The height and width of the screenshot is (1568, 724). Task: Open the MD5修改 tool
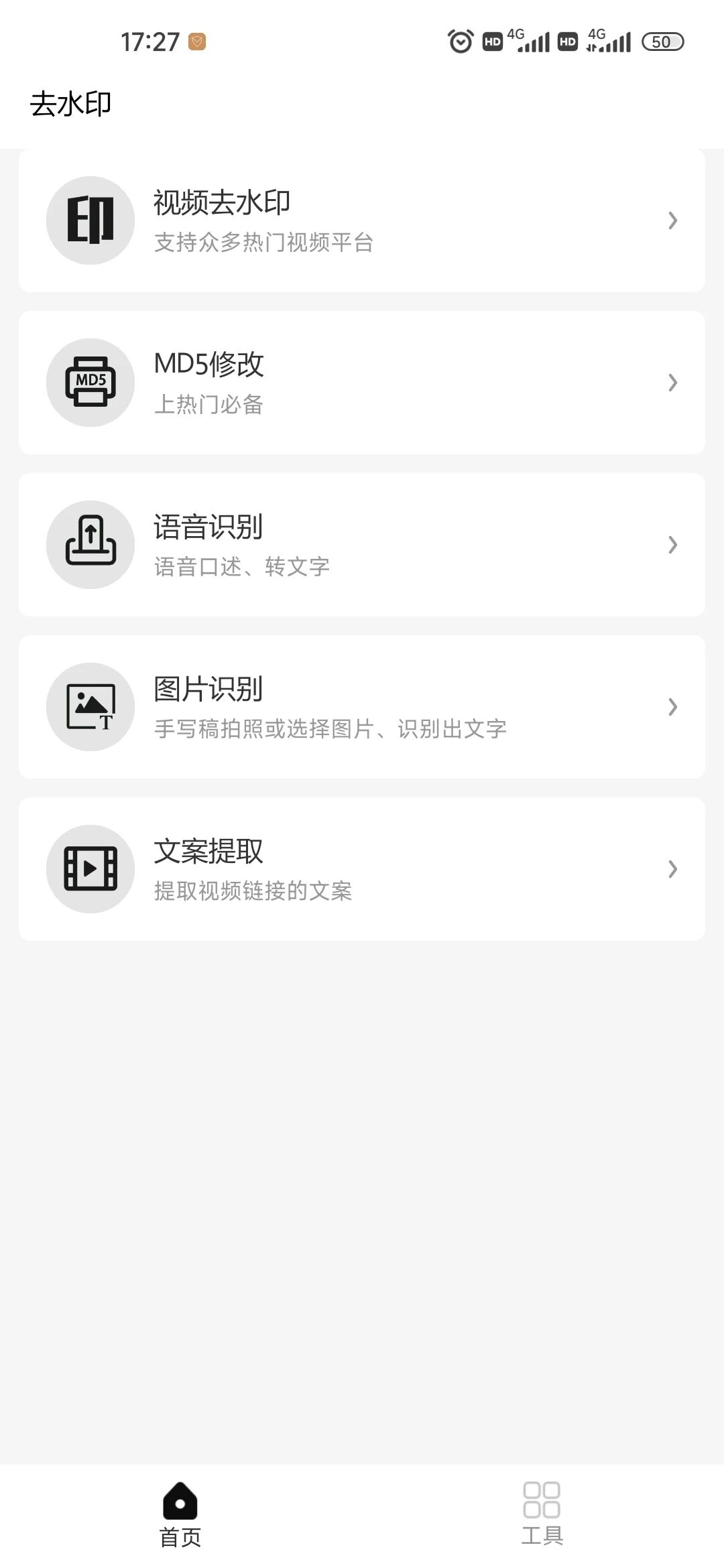pyautogui.click(x=362, y=383)
